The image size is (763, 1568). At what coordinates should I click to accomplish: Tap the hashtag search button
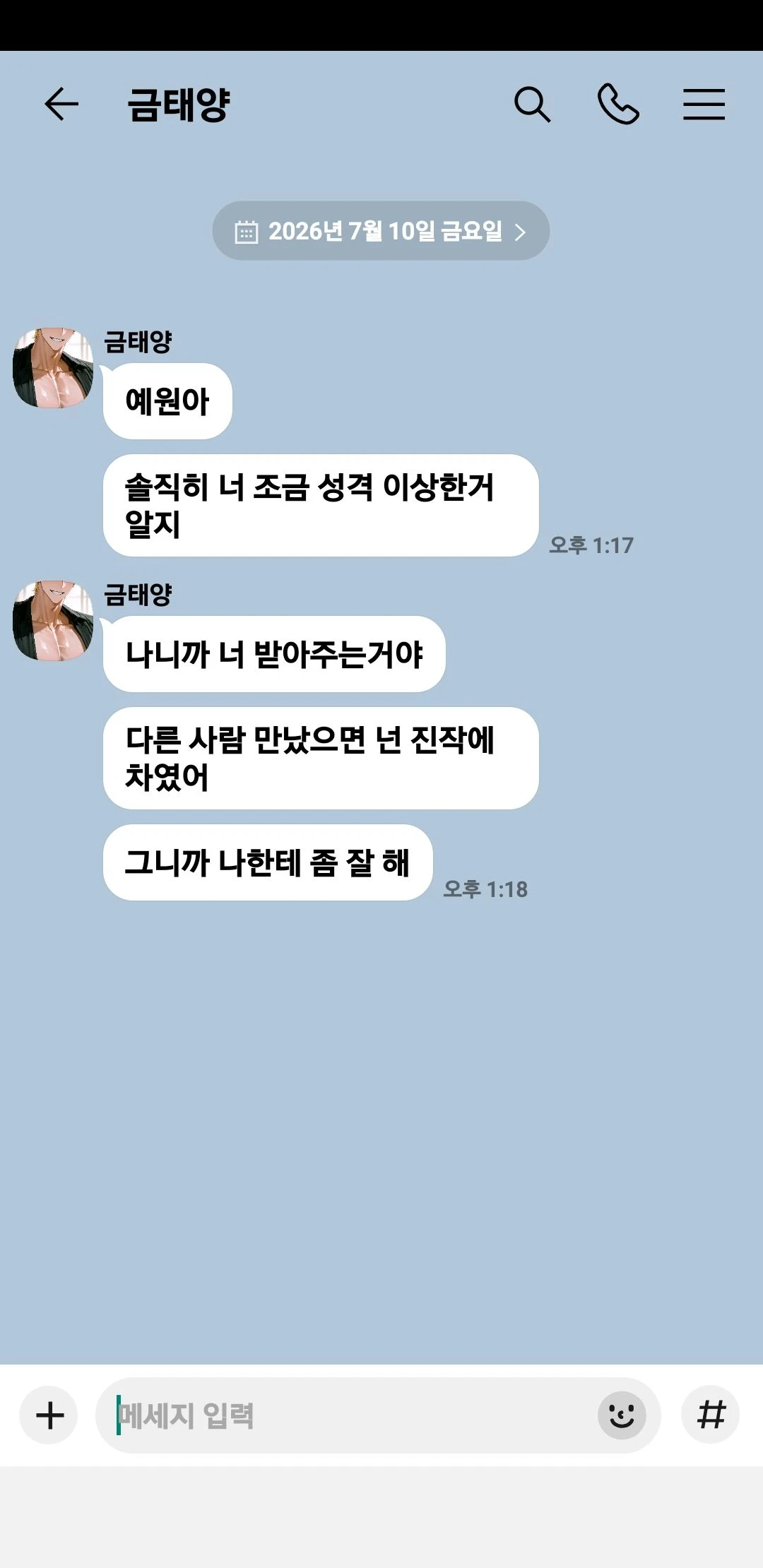pyautogui.click(x=711, y=1415)
